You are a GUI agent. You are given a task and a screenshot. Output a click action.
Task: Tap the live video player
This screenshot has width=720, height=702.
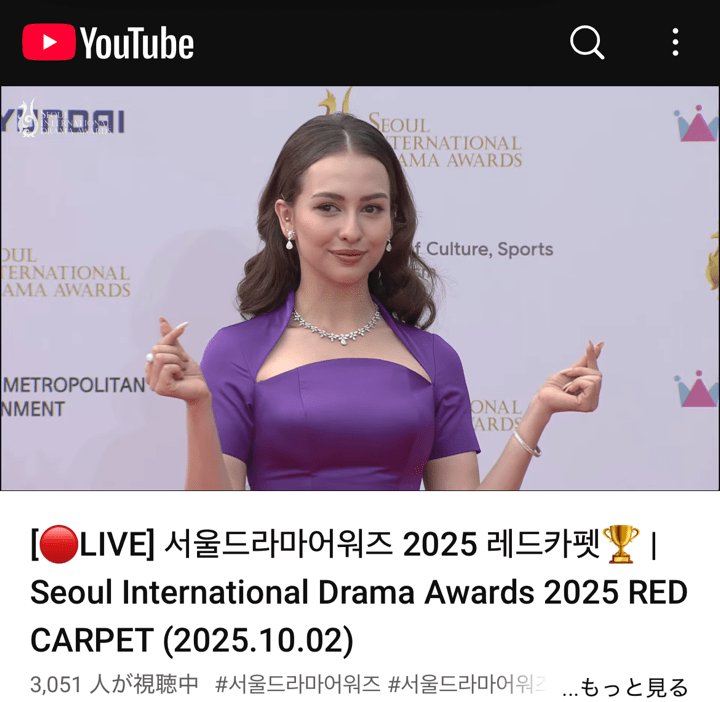pos(360,288)
